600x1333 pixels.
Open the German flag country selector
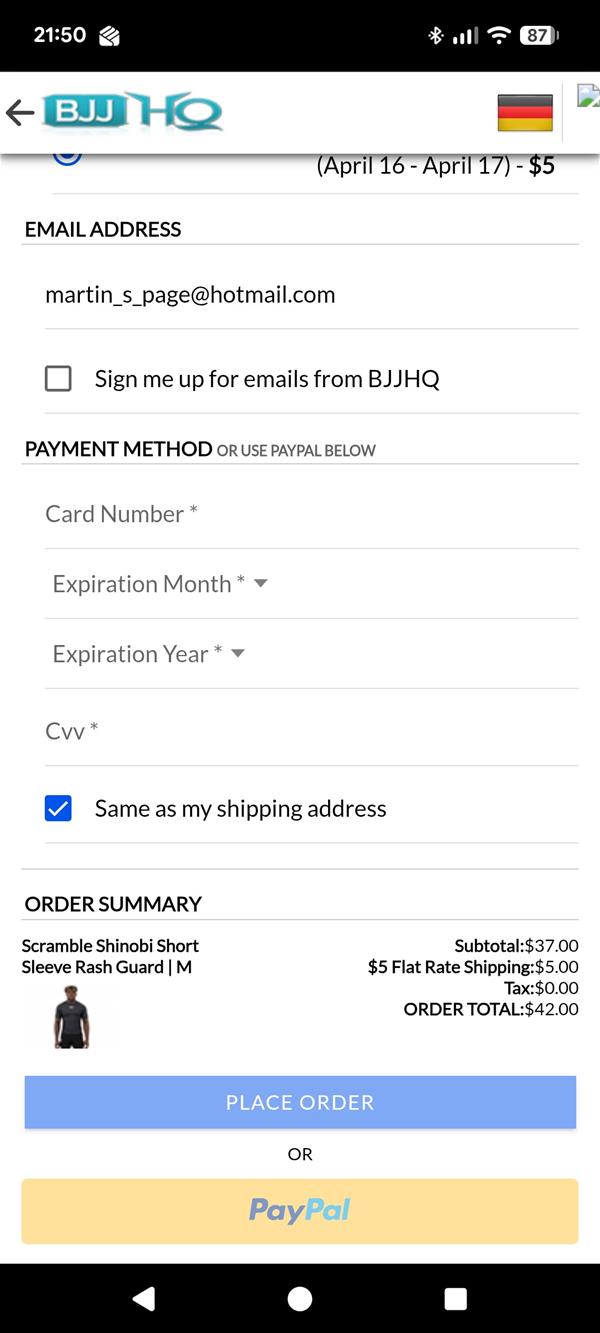click(x=525, y=113)
